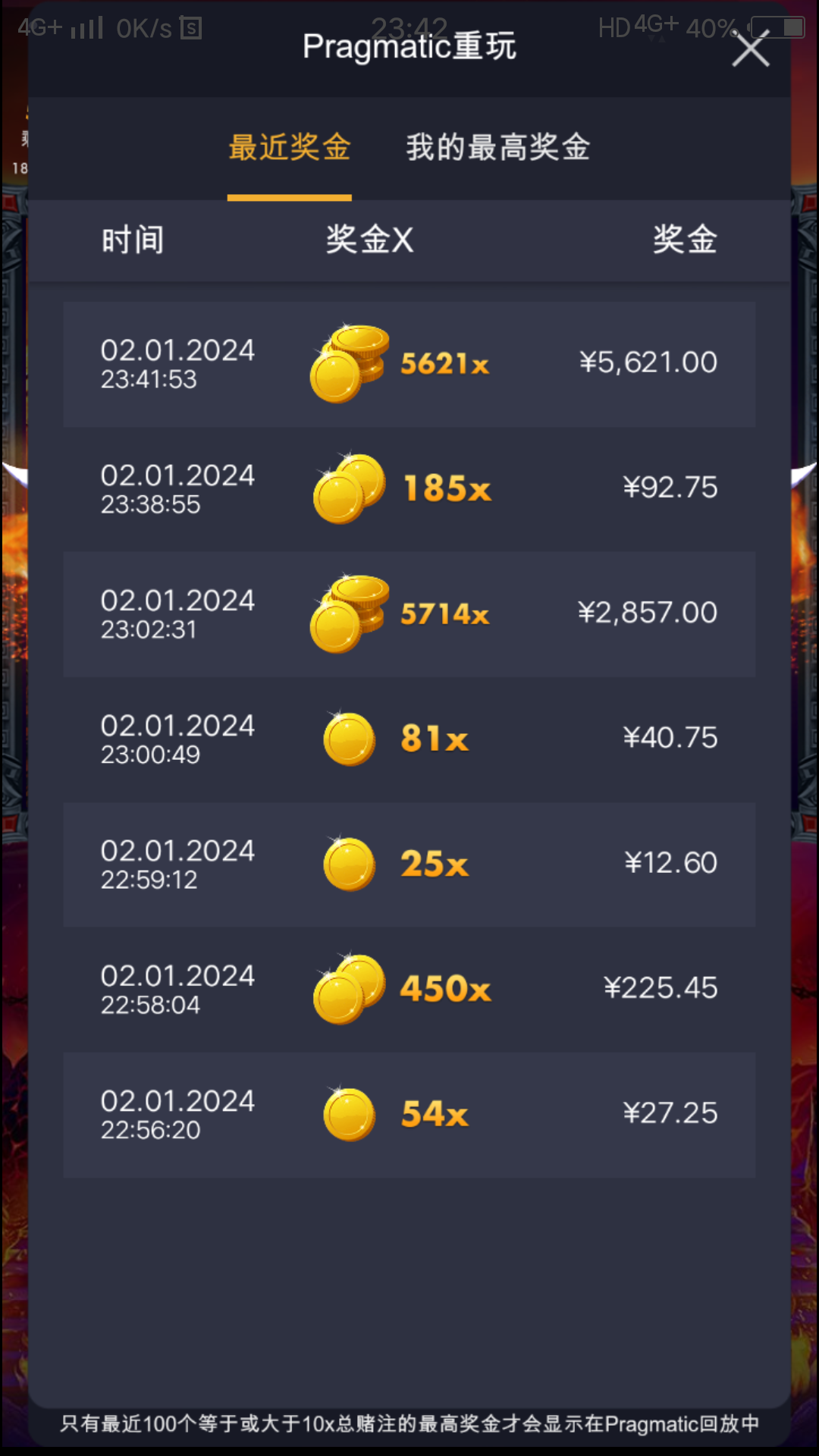This screenshot has width=819, height=1456.
Task: Play back the 185x win replay
Action: [409, 489]
